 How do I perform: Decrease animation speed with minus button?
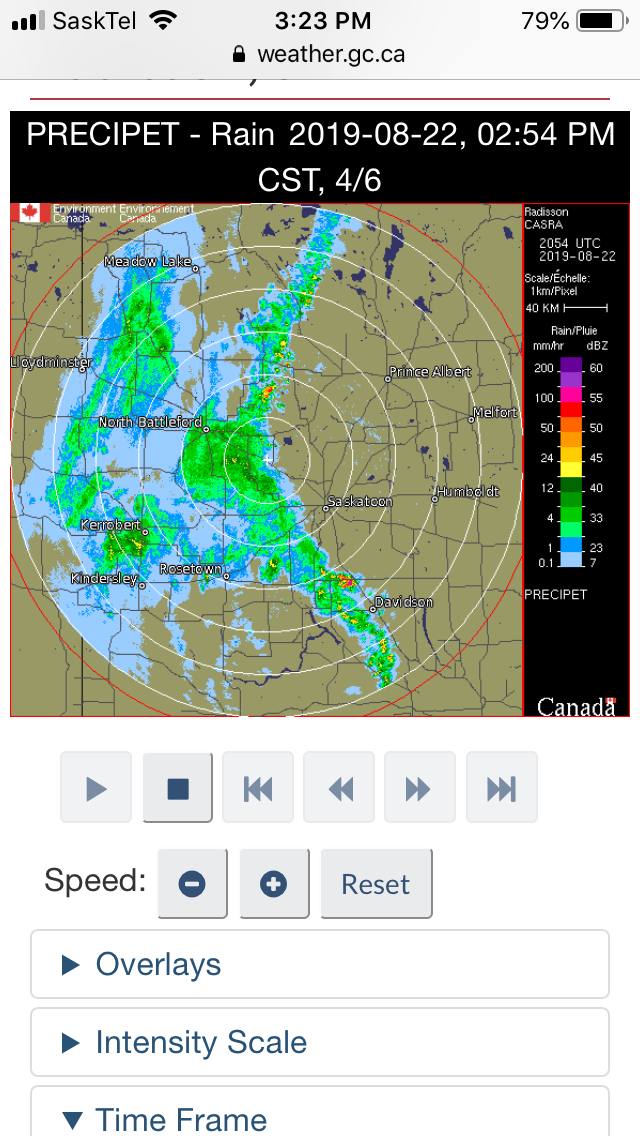193,884
